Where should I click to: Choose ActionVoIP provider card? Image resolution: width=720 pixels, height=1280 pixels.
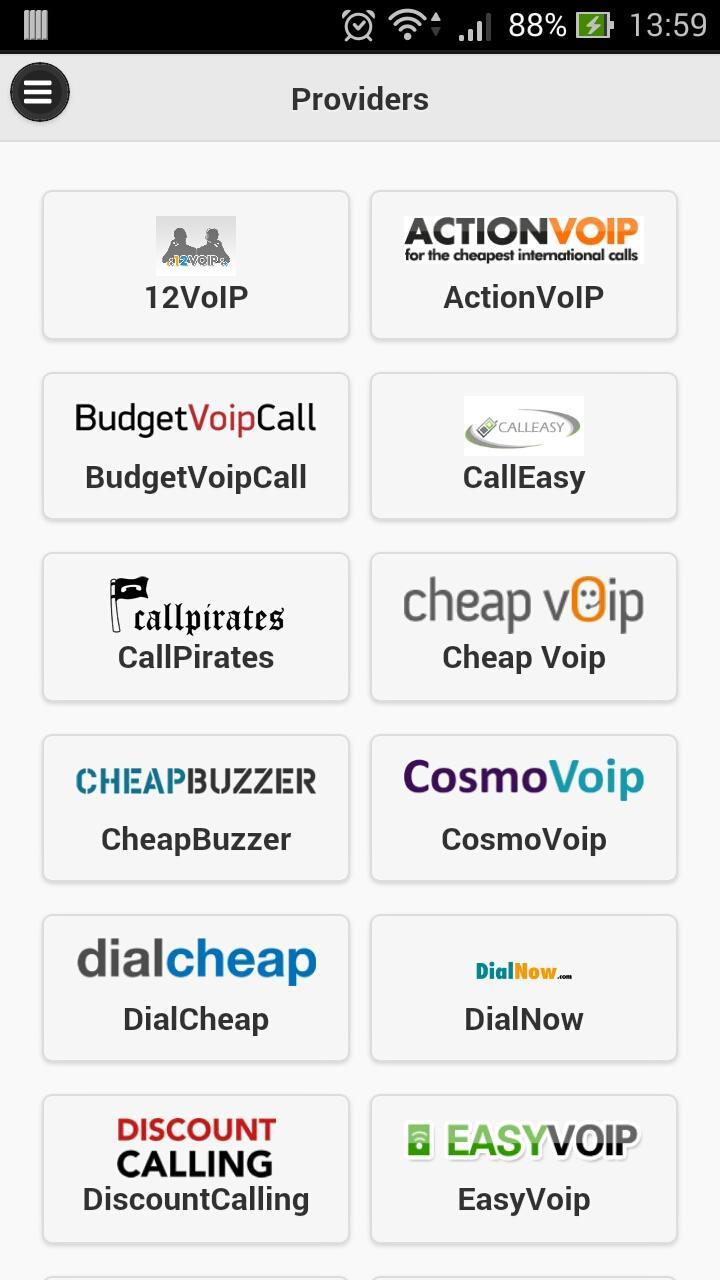[x=524, y=265]
